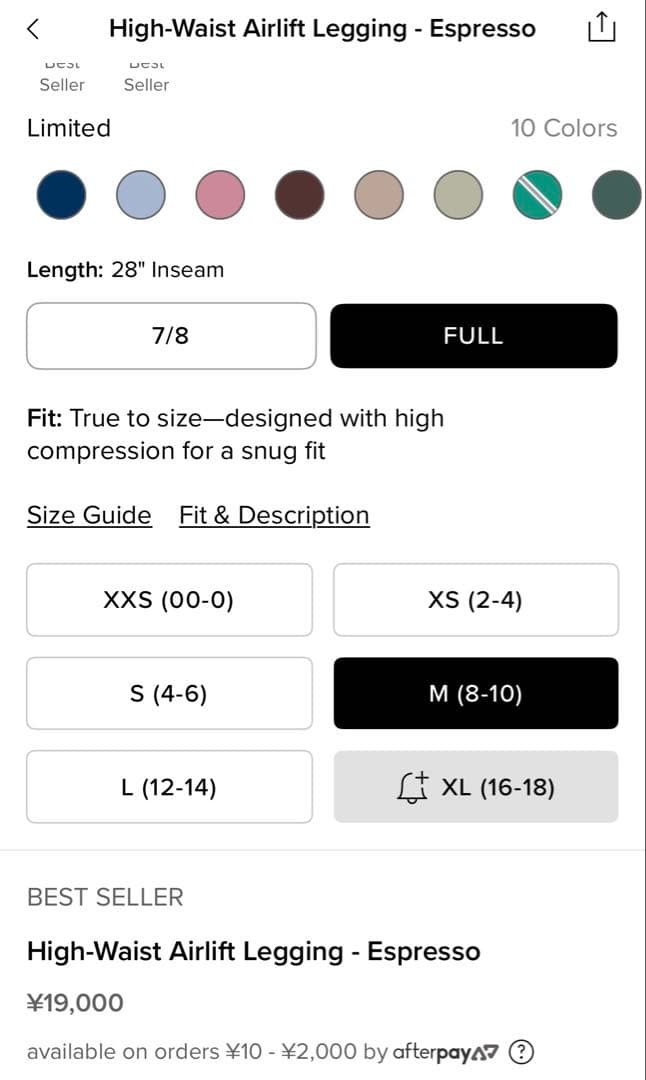Choose the taupe beige color swatch

click(379, 194)
